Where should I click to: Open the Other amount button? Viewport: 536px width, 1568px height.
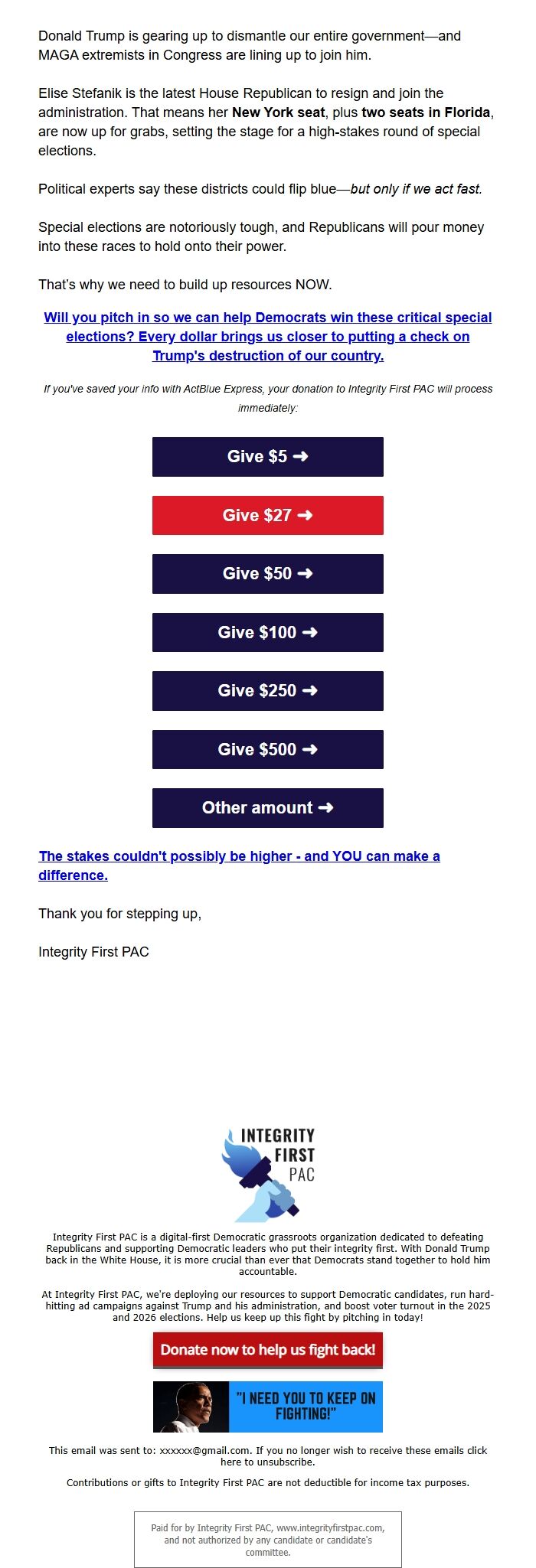[x=268, y=808]
